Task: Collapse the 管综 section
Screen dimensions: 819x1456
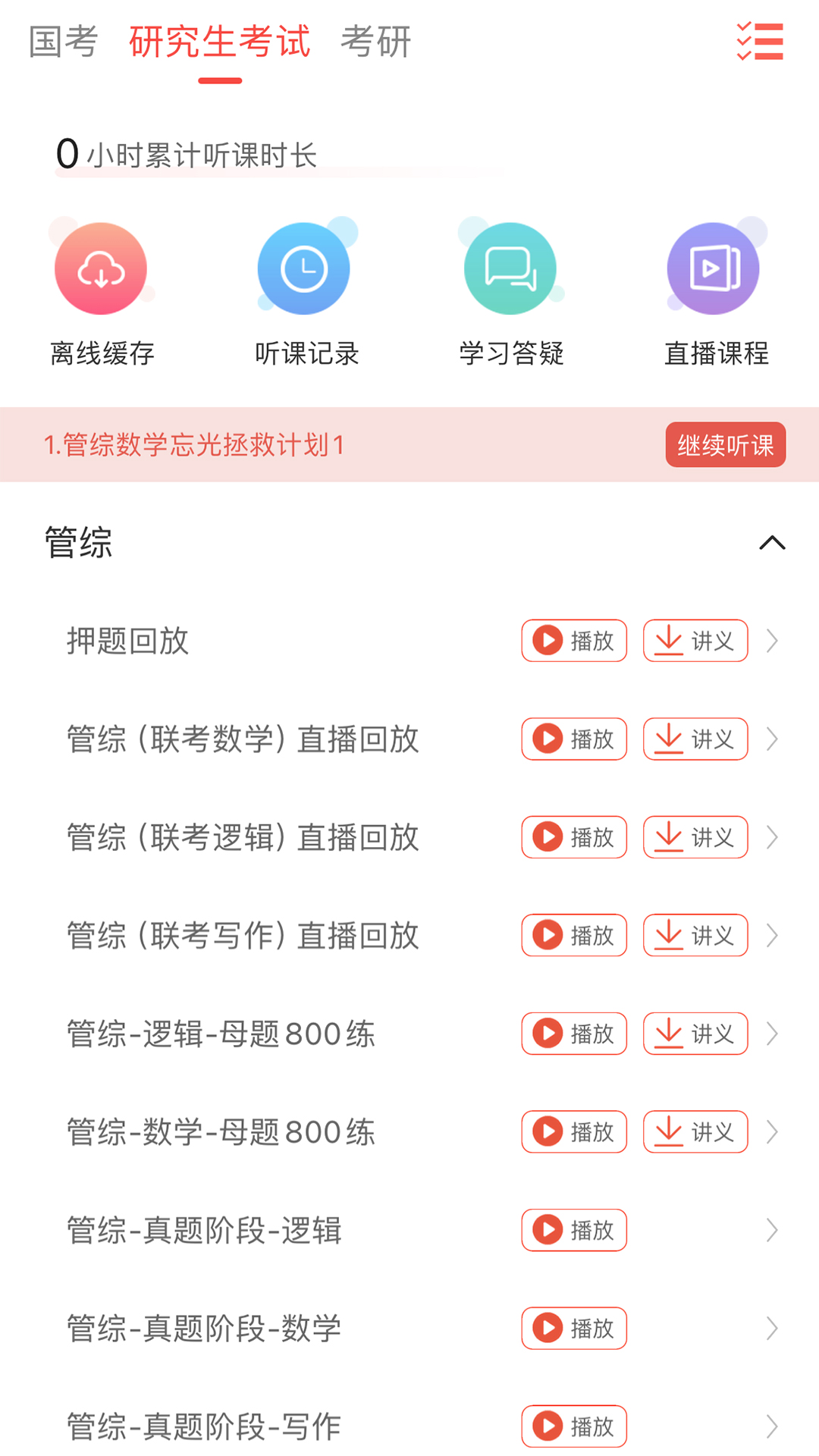Action: (x=772, y=543)
